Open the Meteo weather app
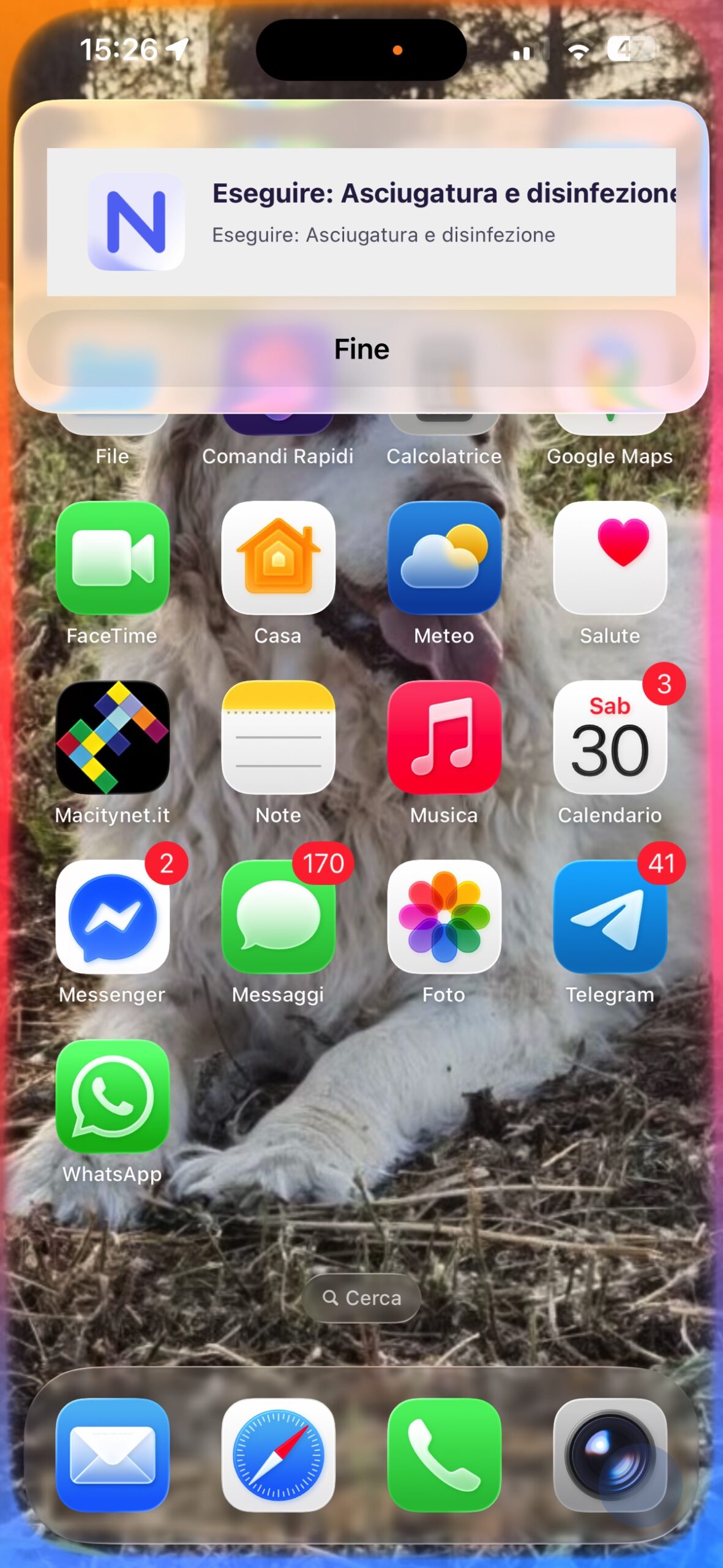 (x=444, y=558)
